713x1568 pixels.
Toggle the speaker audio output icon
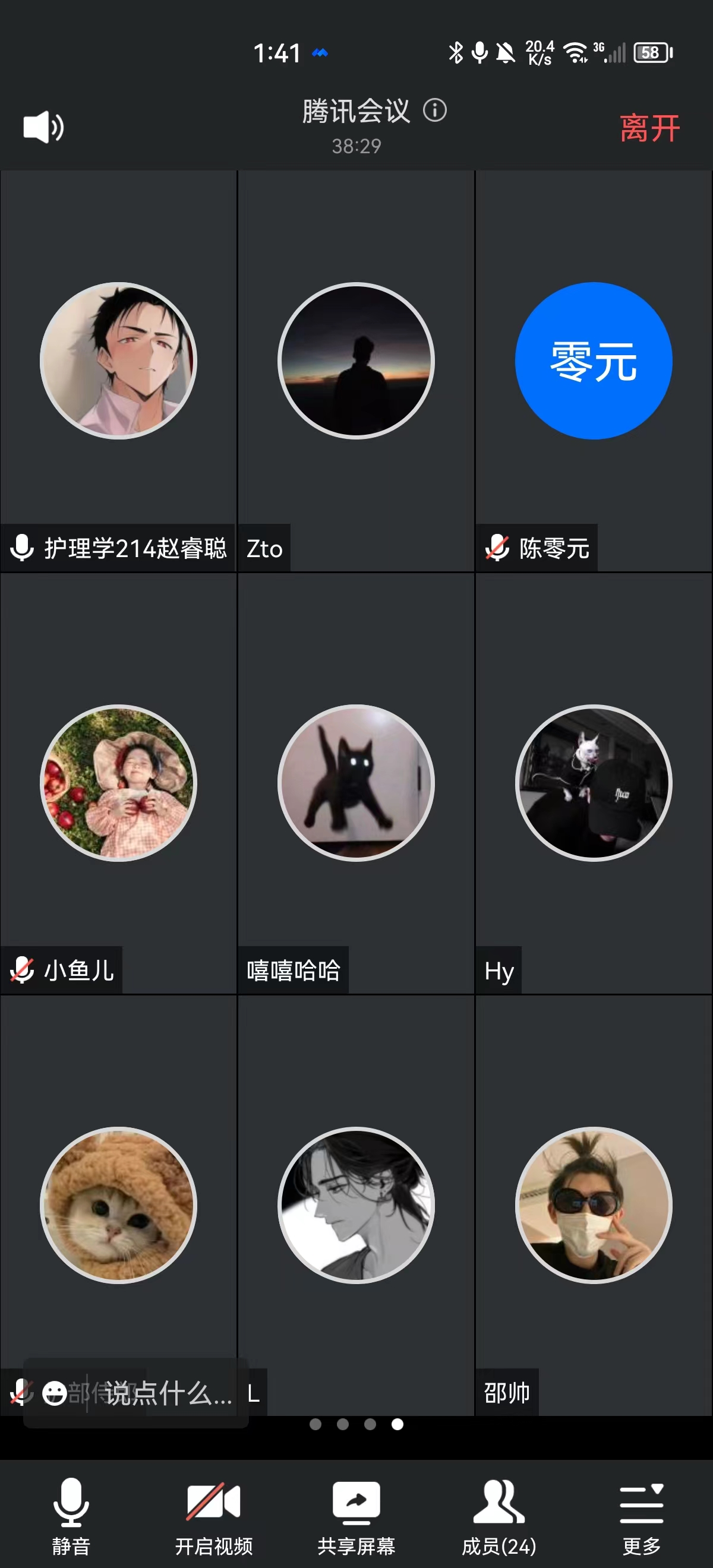click(43, 127)
